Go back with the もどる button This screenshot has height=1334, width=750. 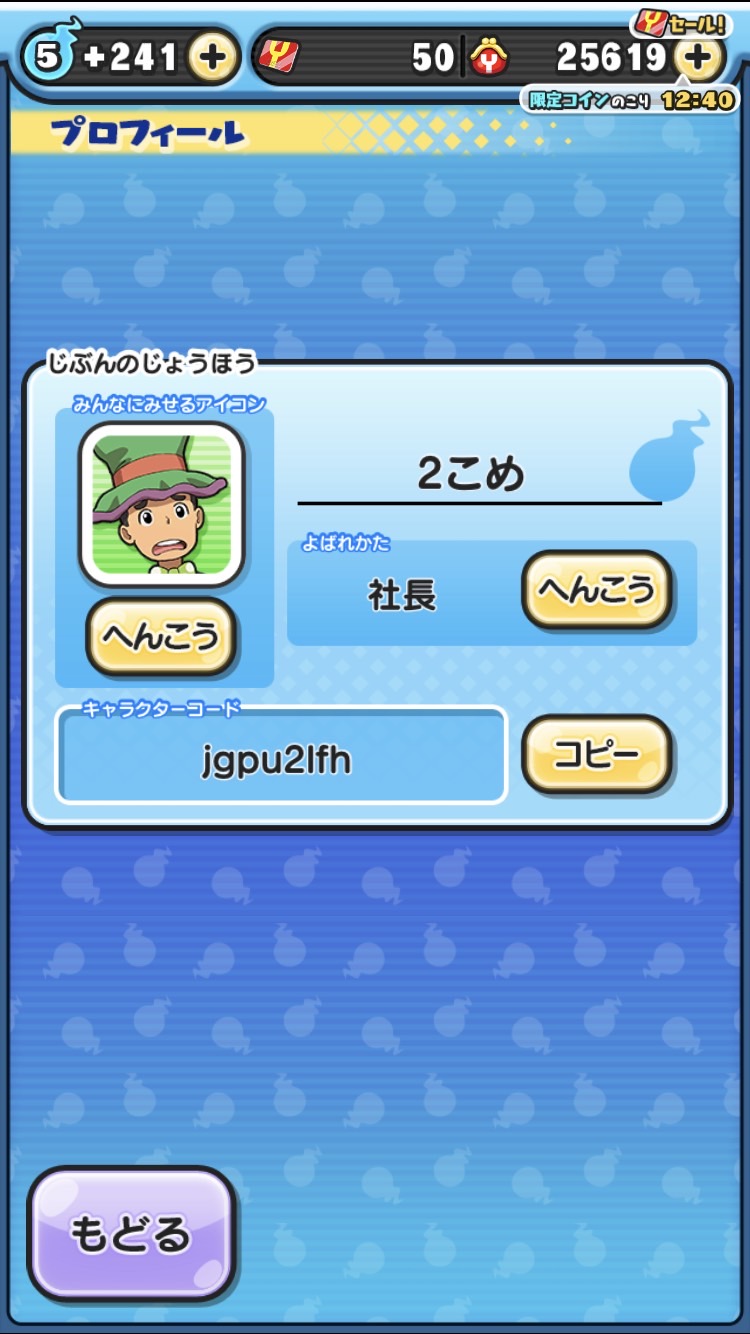131,1234
